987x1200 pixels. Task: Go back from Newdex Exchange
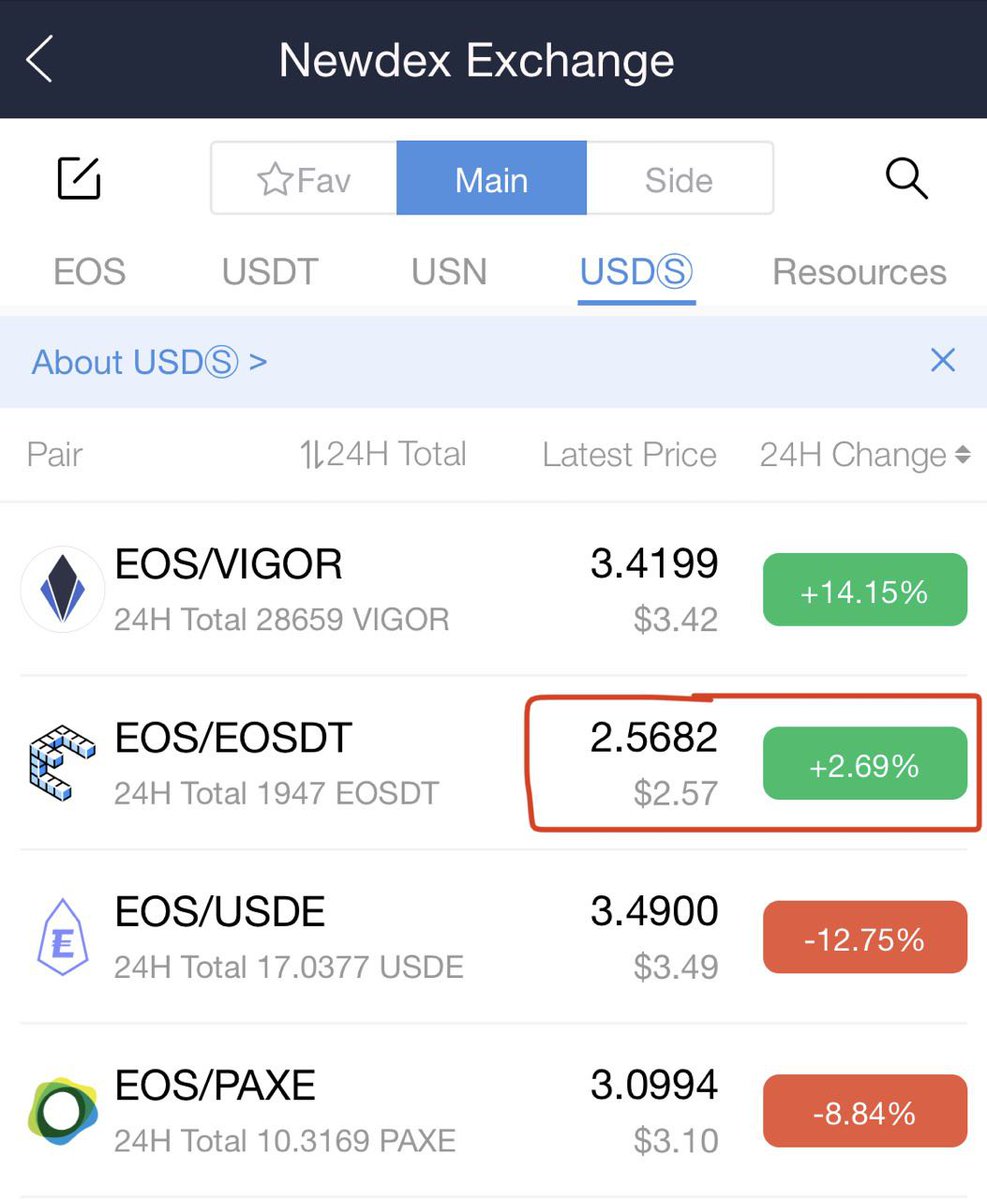coord(39,60)
